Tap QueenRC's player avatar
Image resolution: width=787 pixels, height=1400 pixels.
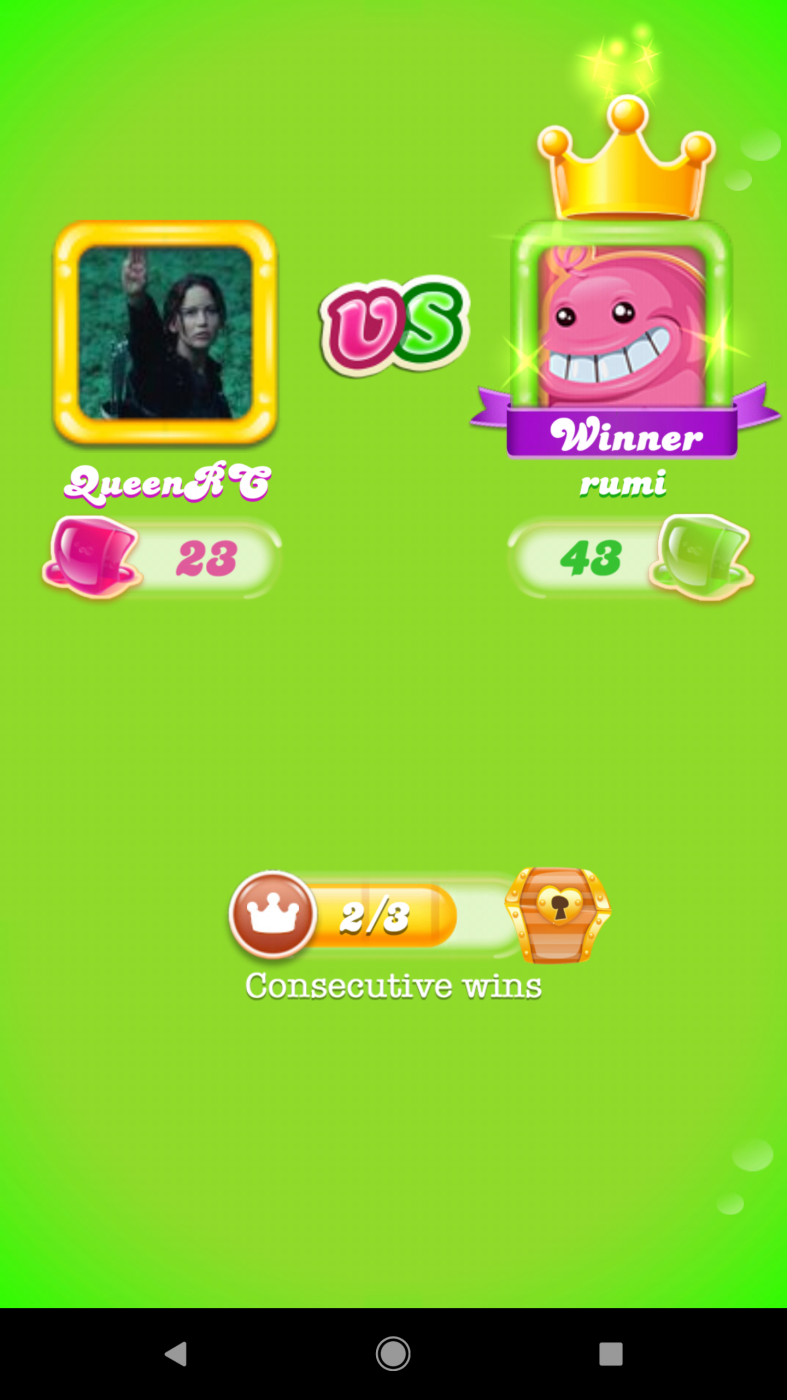[165, 332]
